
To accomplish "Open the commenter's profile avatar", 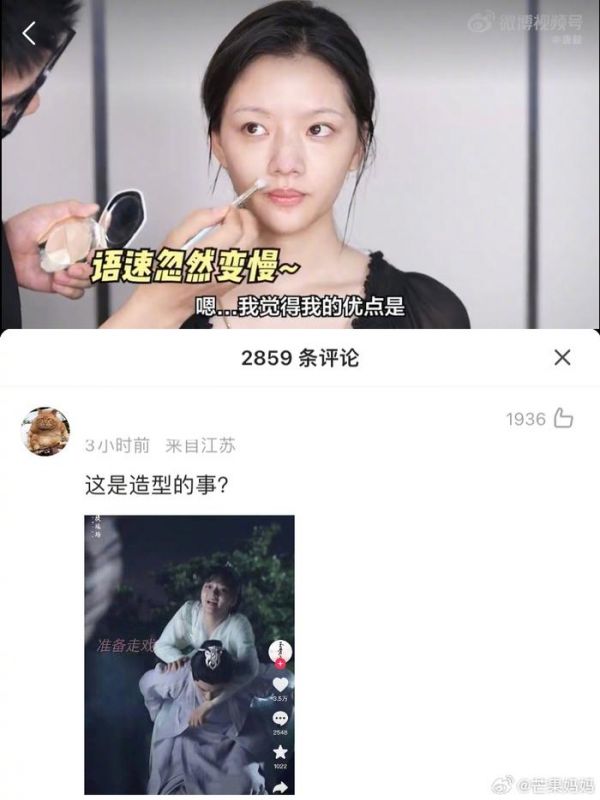I will [x=45, y=431].
